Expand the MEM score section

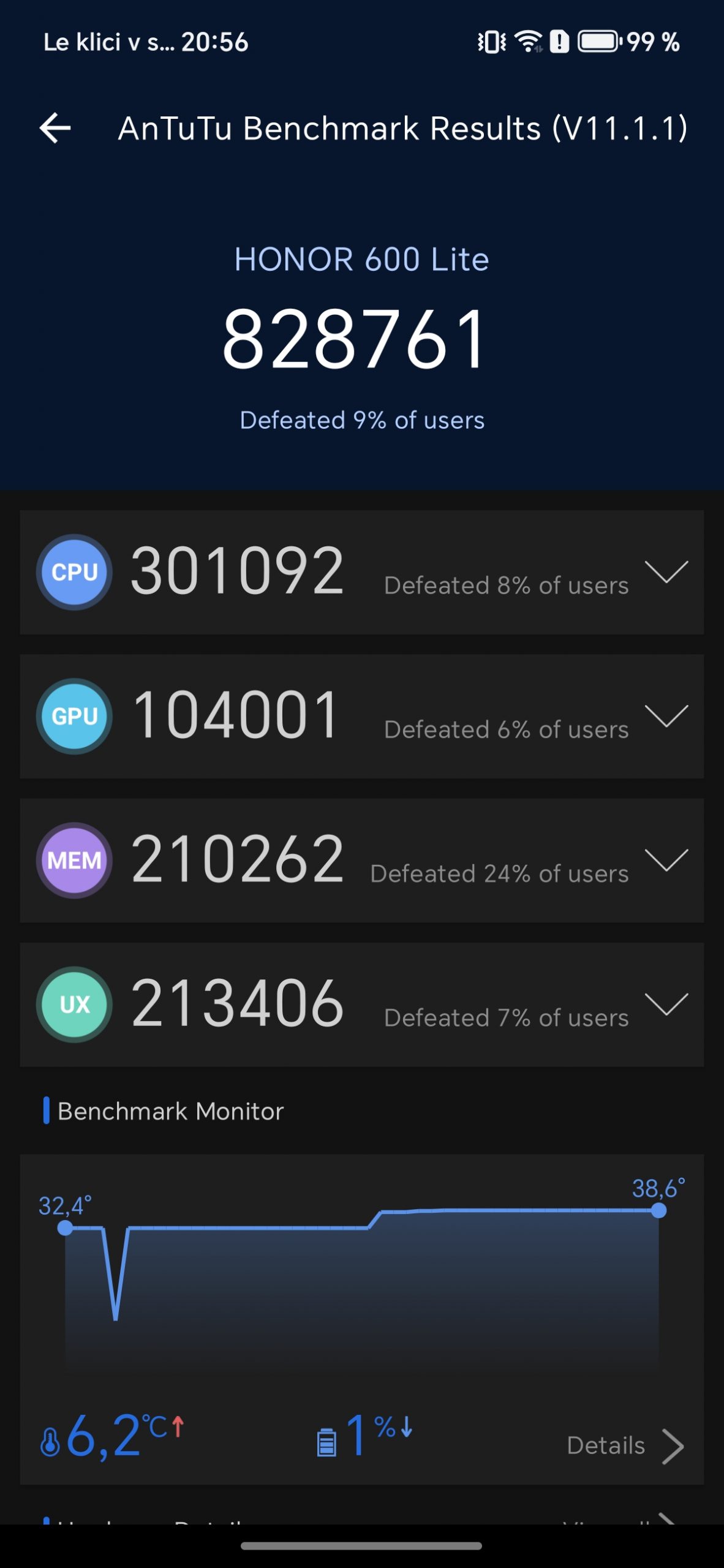point(666,860)
